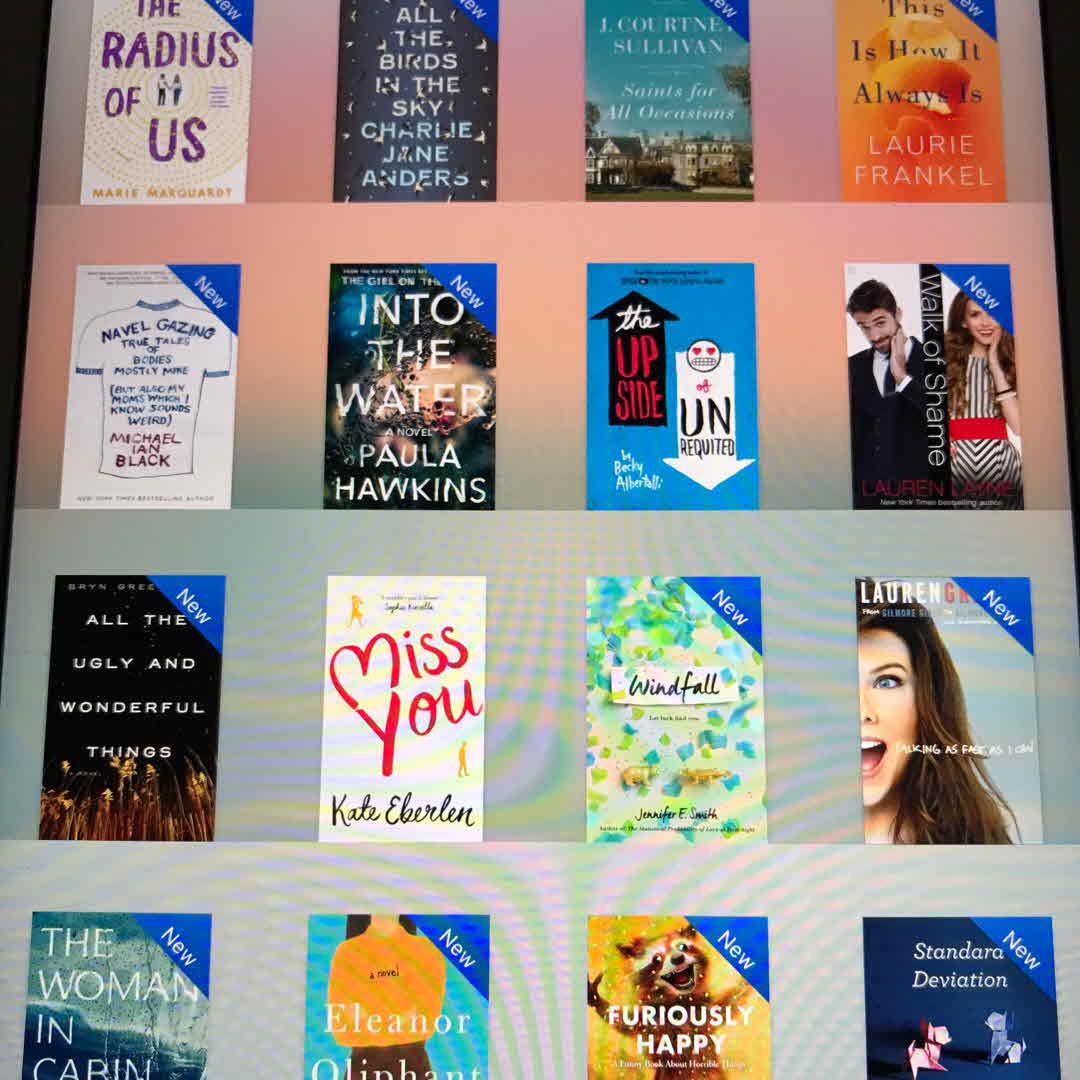Open This Is How It Always Is
The width and height of the screenshot is (1080, 1080).
tap(921, 100)
